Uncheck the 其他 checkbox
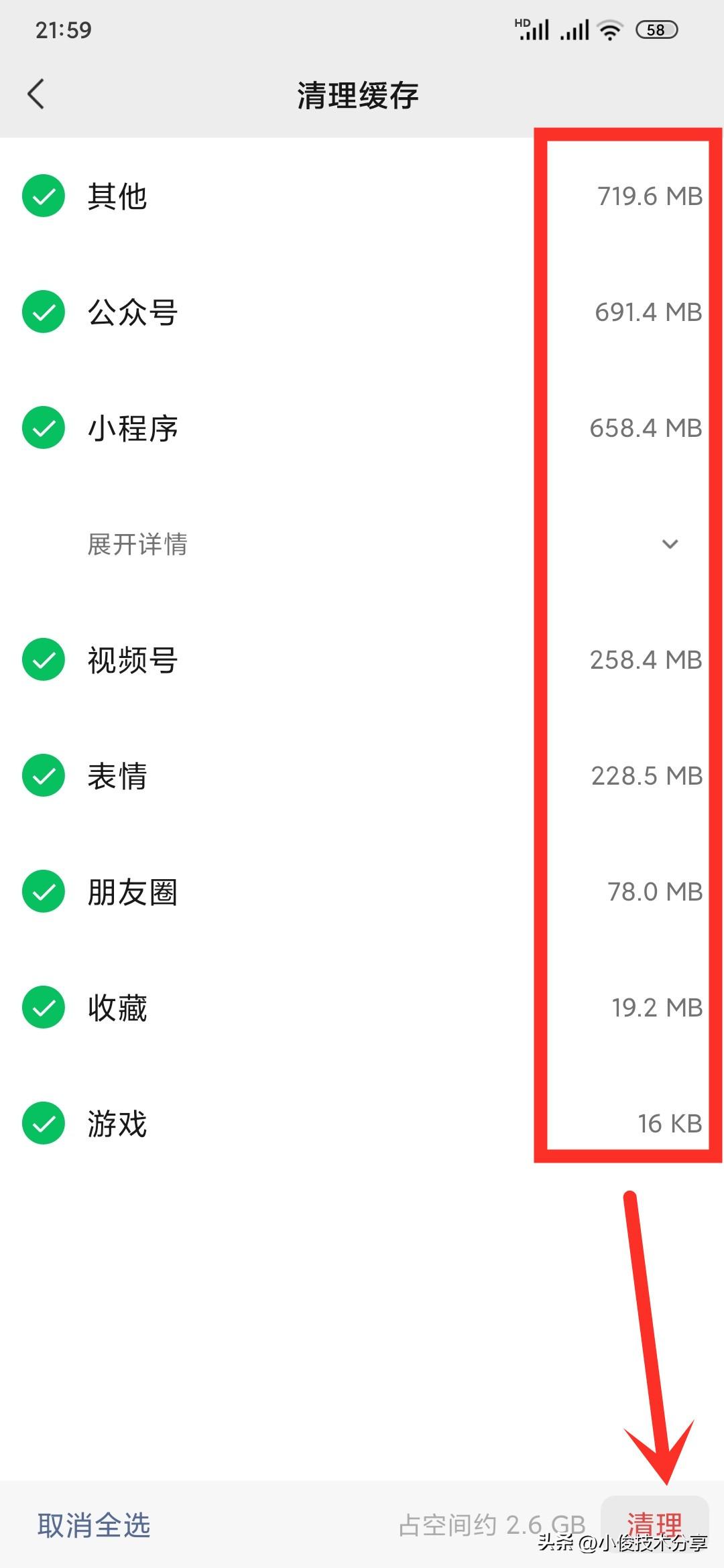 click(x=44, y=196)
